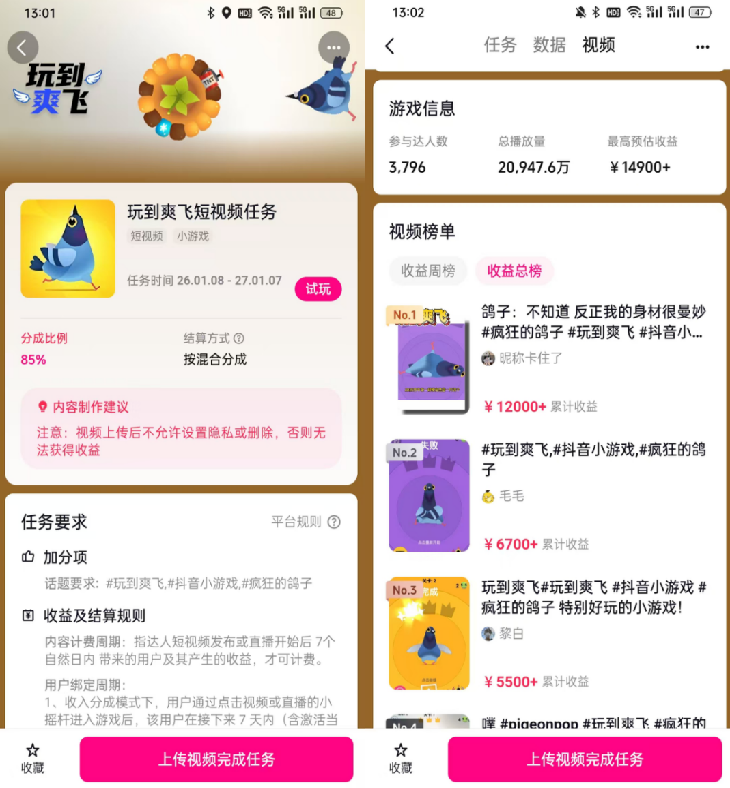The height and width of the screenshot is (788, 730).
Task: Open the overflow menu on the game banner
Action: click(x=334, y=47)
